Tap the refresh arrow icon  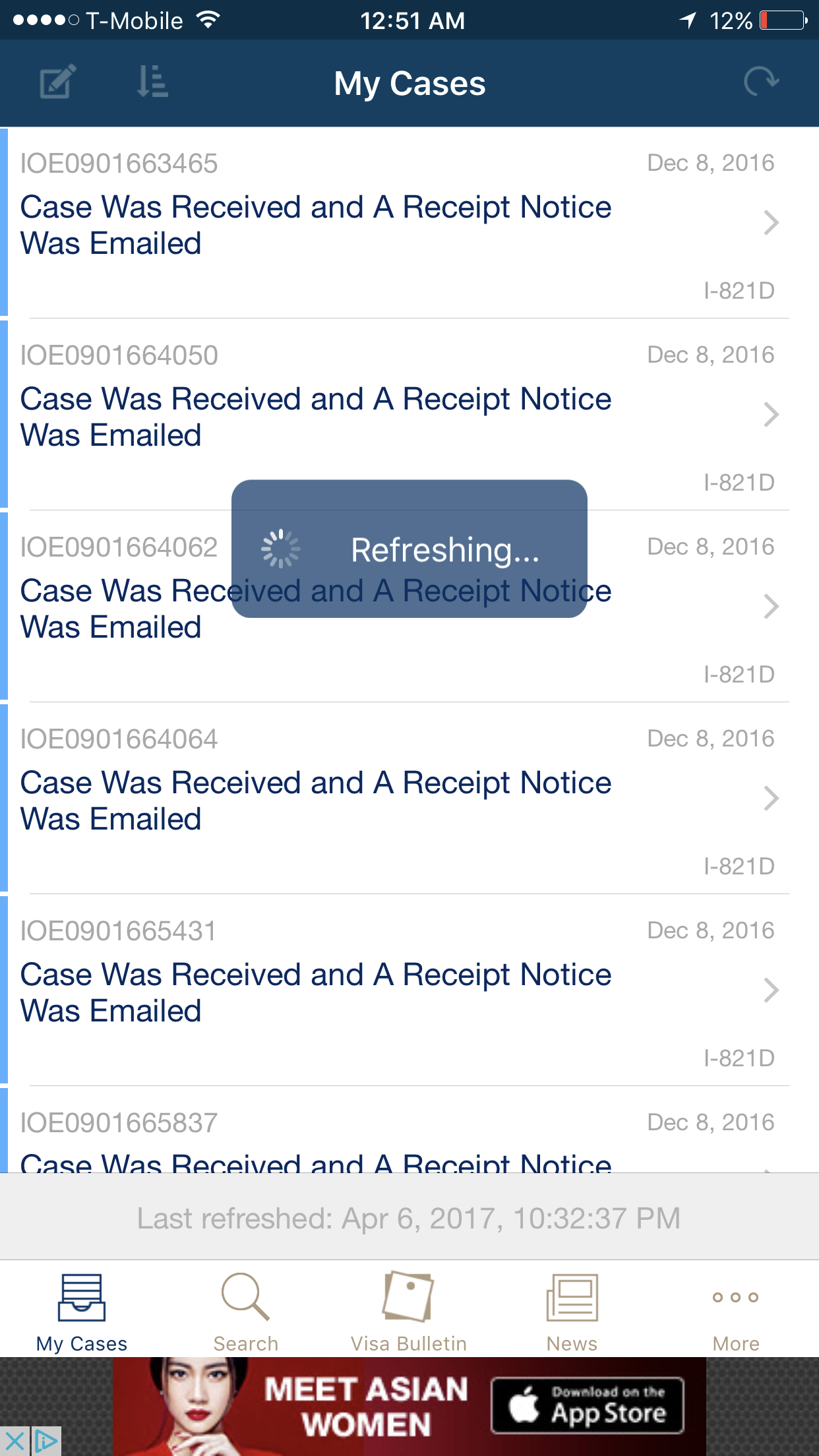click(x=761, y=82)
